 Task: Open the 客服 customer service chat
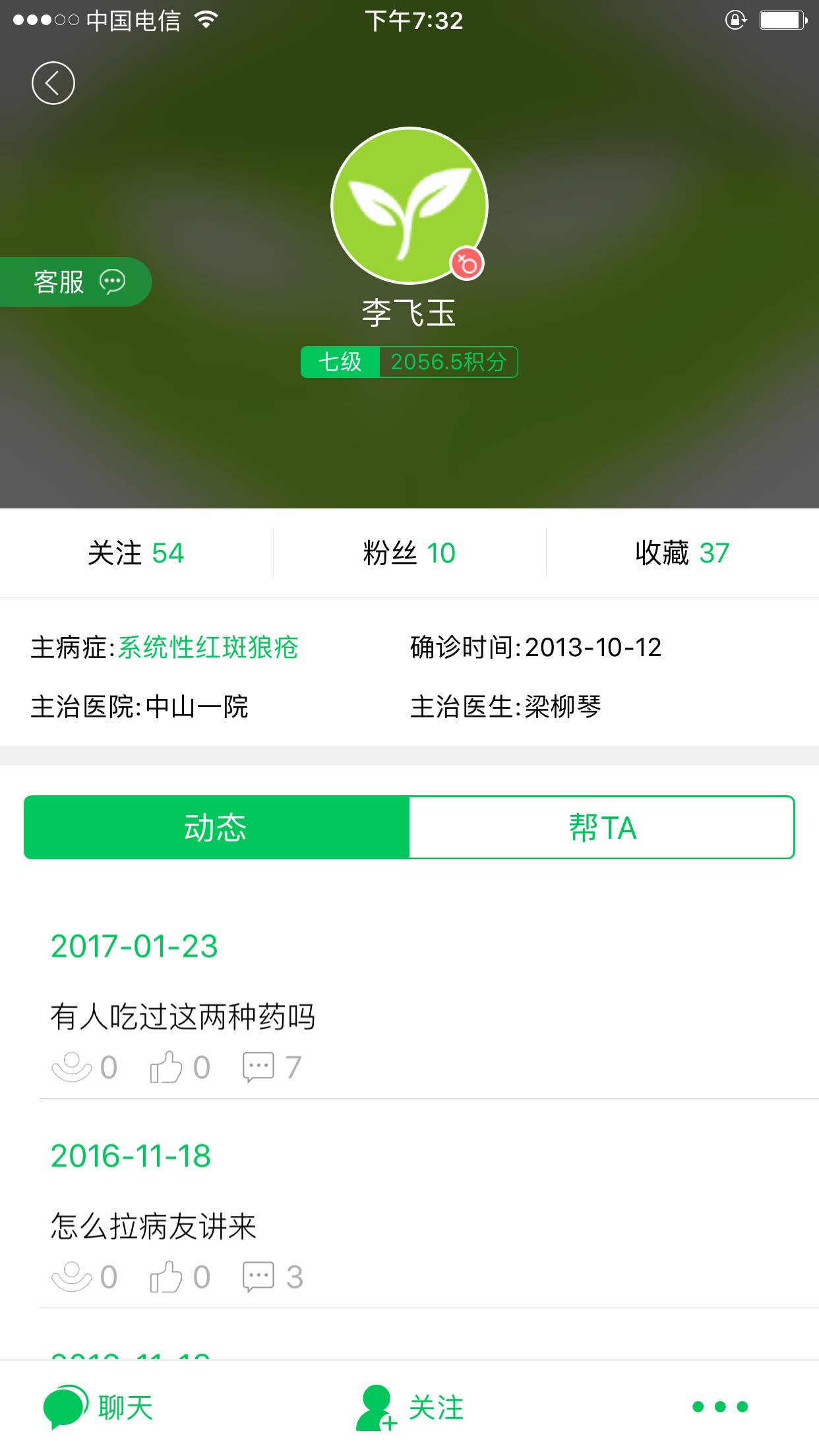pos(76,282)
